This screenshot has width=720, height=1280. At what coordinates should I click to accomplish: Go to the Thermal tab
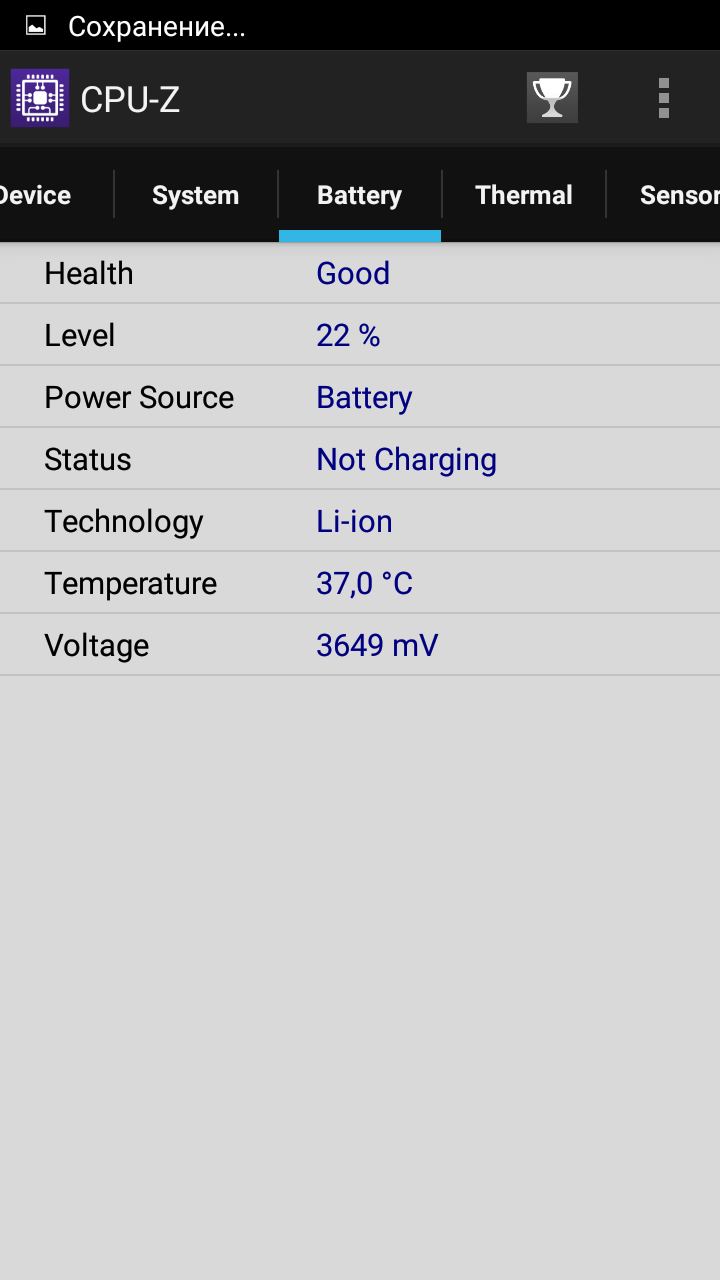click(x=523, y=195)
